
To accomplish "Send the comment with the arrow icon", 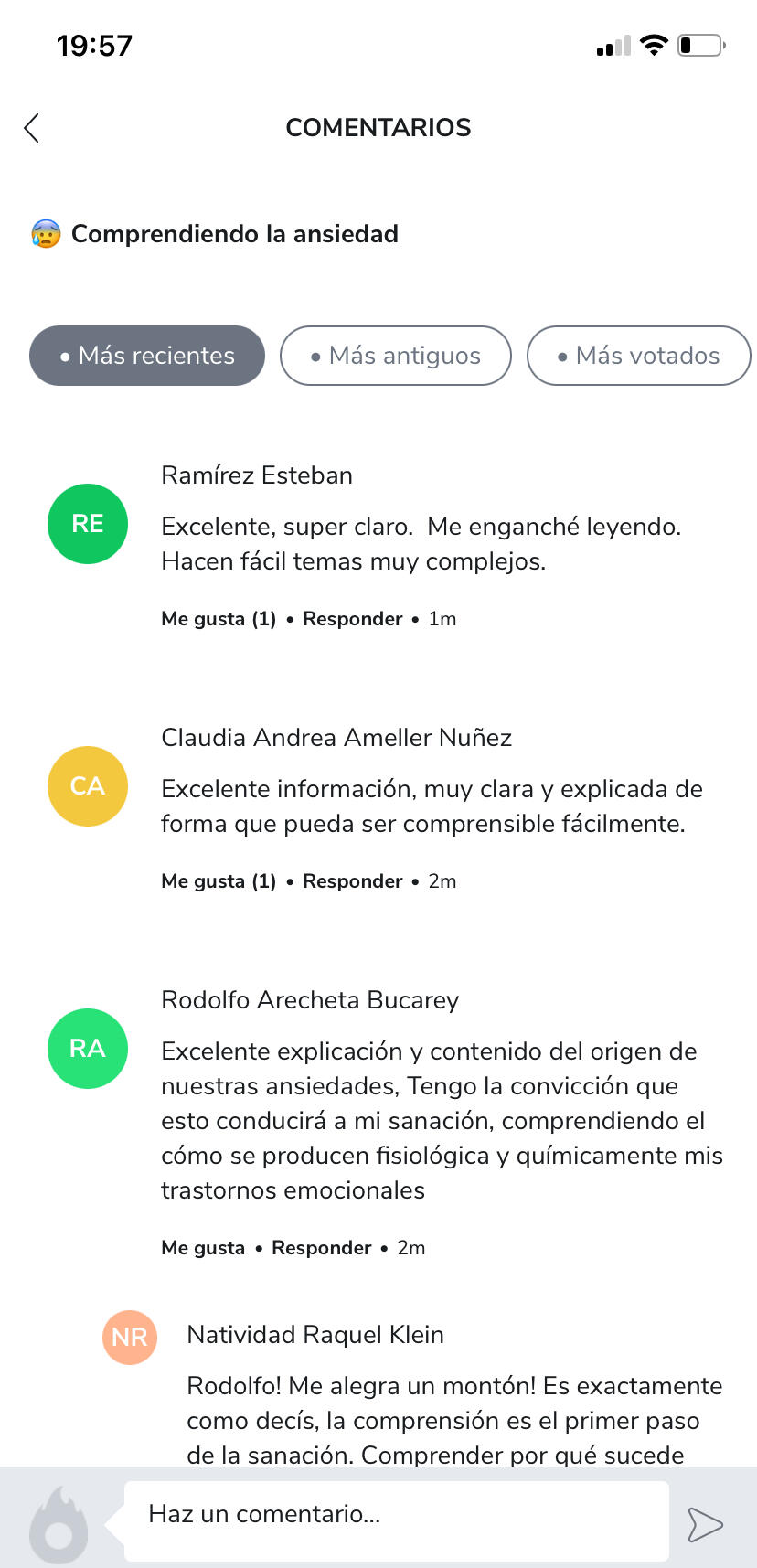I will [x=705, y=1524].
